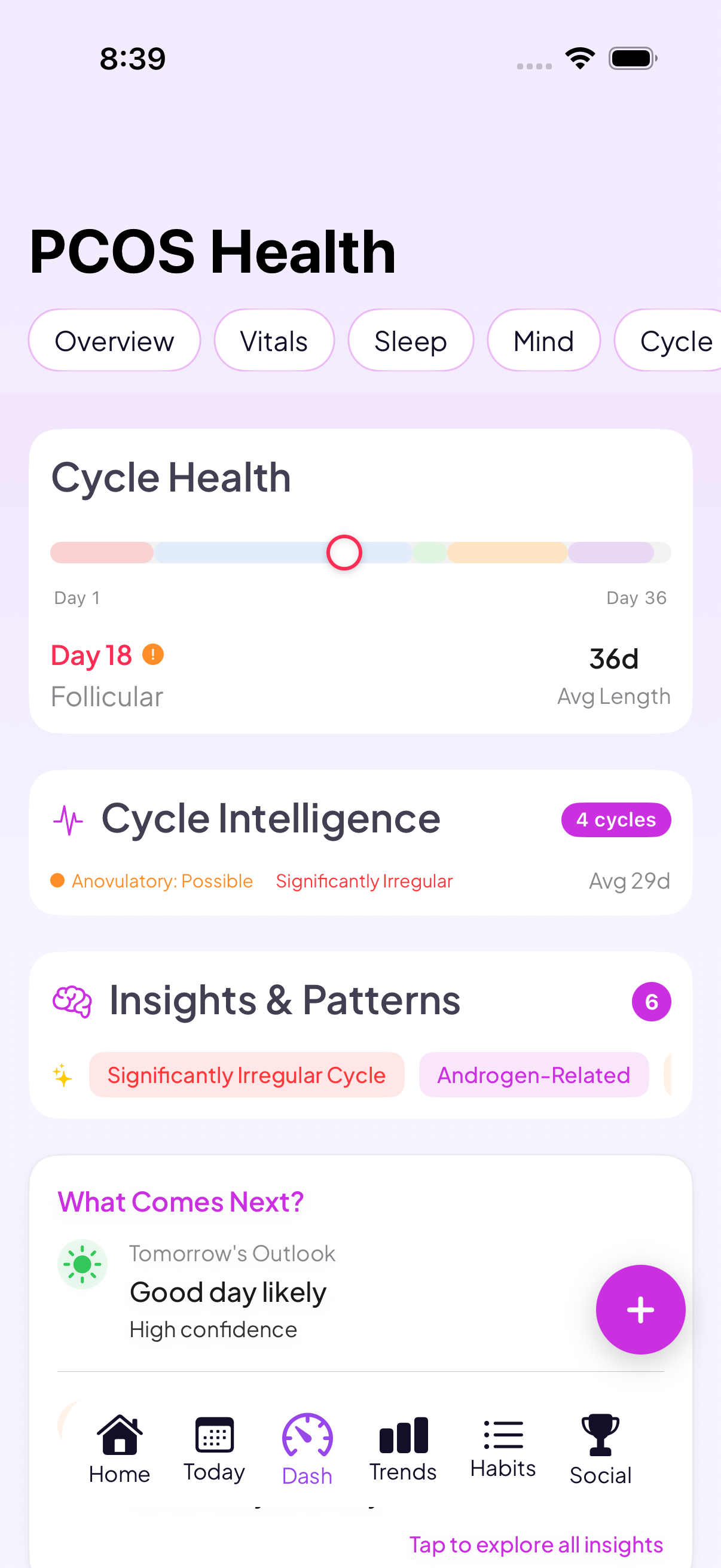Image resolution: width=721 pixels, height=1568 pixels.
Task: Select the Today calendar icon
Action: pyautogui.click(x=214, y=1444)
